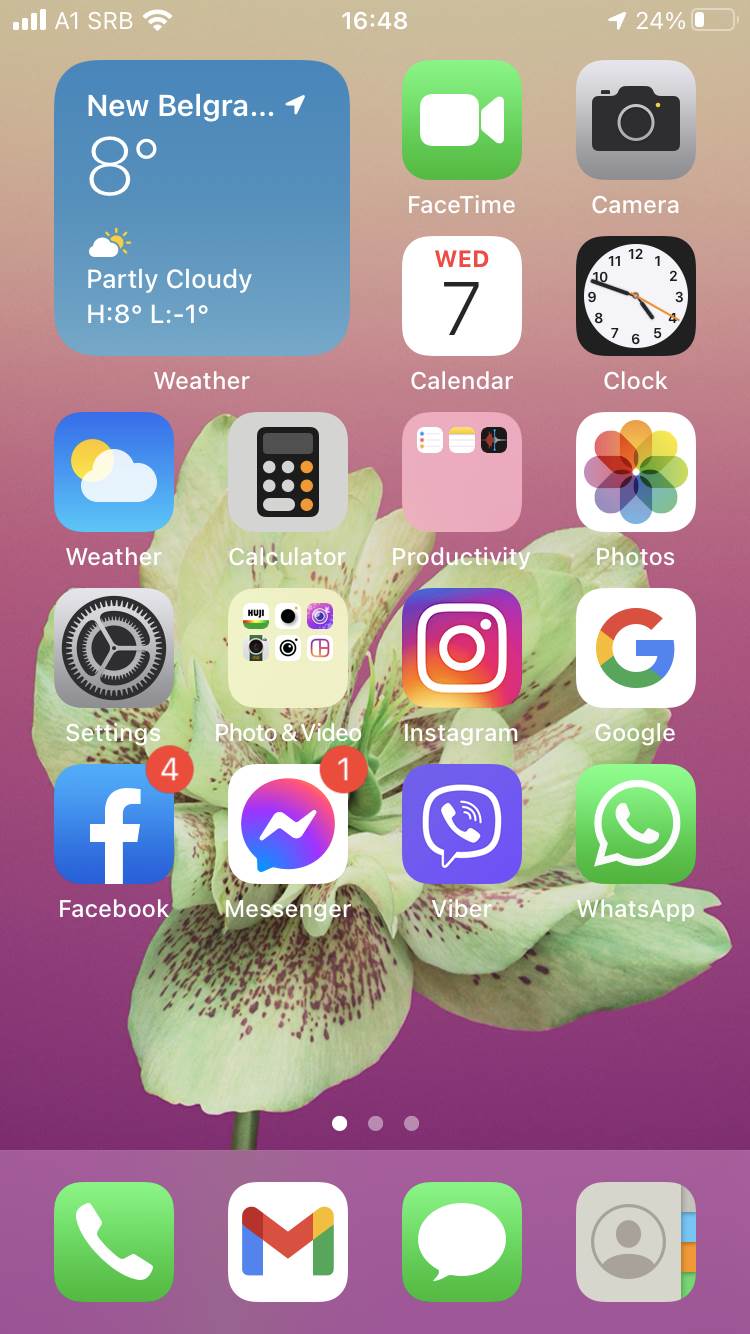
Task: Open the Settings app
Action: [x=114, y=648]
